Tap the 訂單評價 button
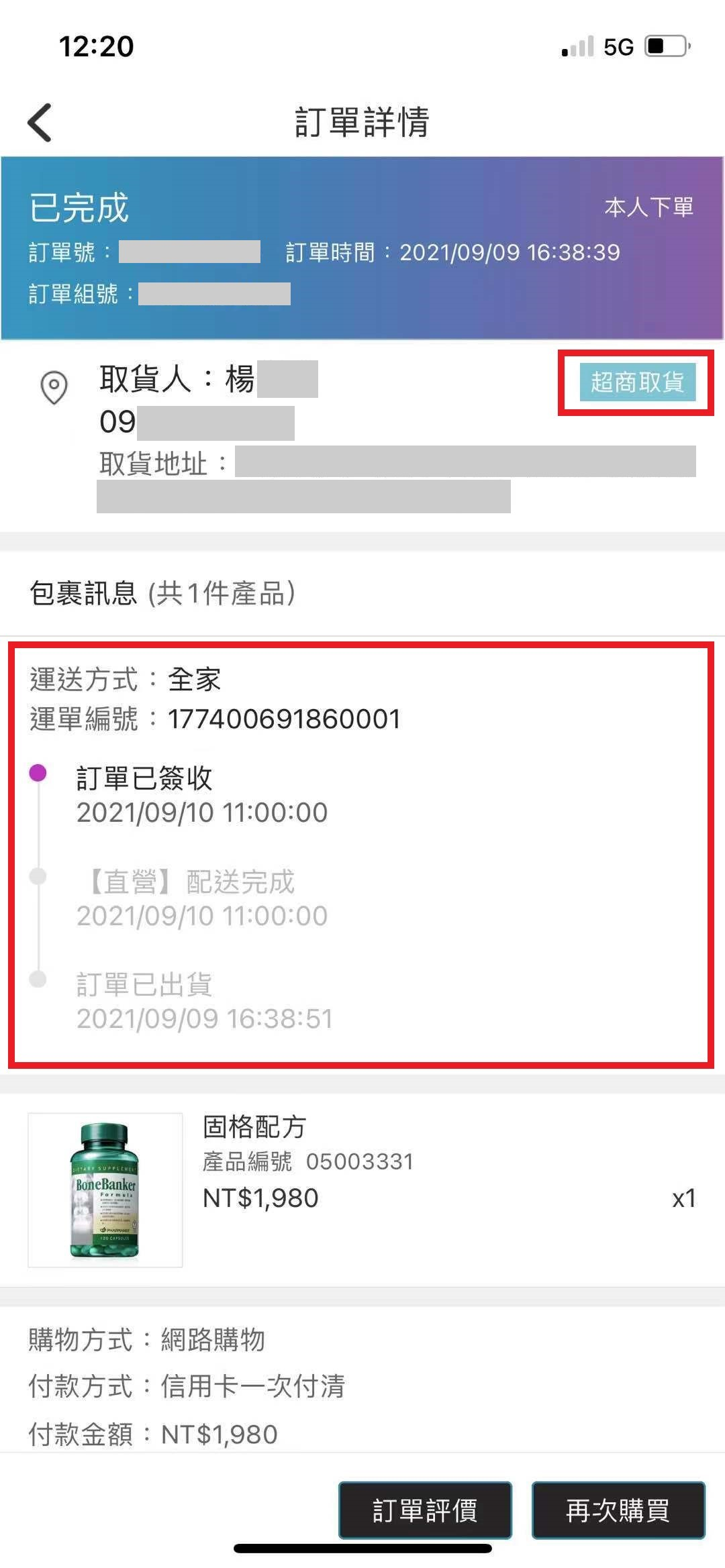Viewport: 725px width, 1568px height. pos(425,1510)
